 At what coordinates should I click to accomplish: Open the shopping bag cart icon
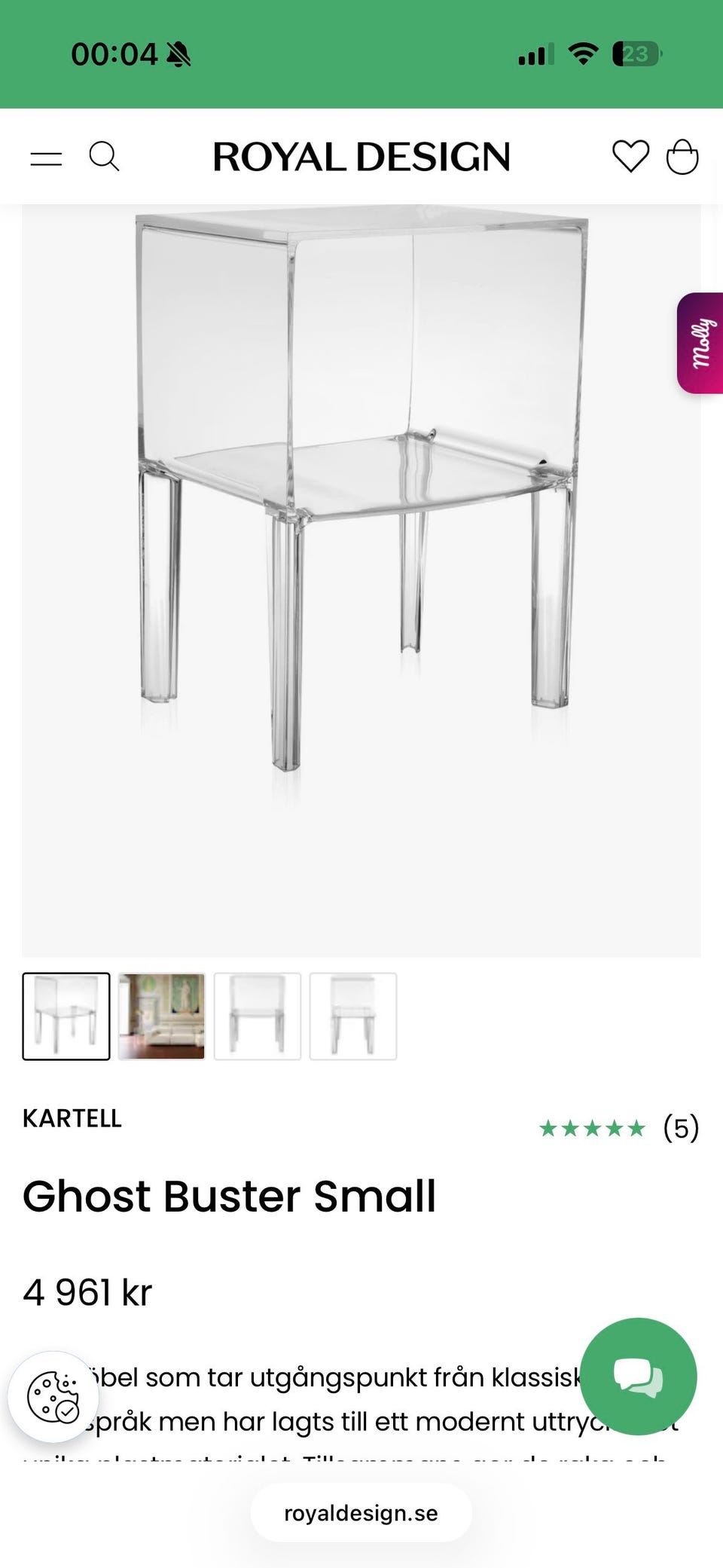tap(684, 157)
